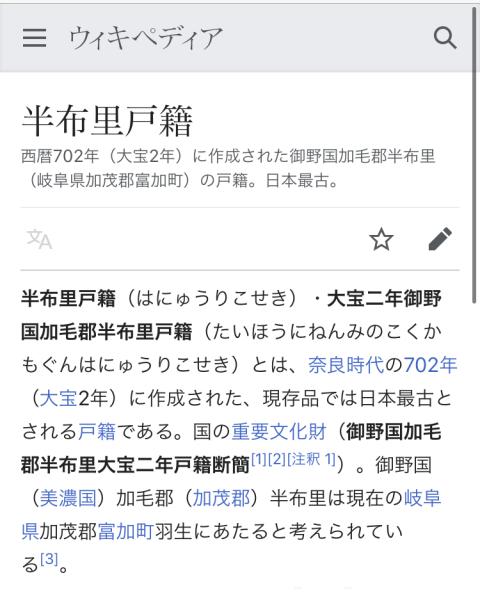The image size is (480, 598).
Task: Open the 加茂郡 link in parentheses
Action: click(x=222, y=498)
